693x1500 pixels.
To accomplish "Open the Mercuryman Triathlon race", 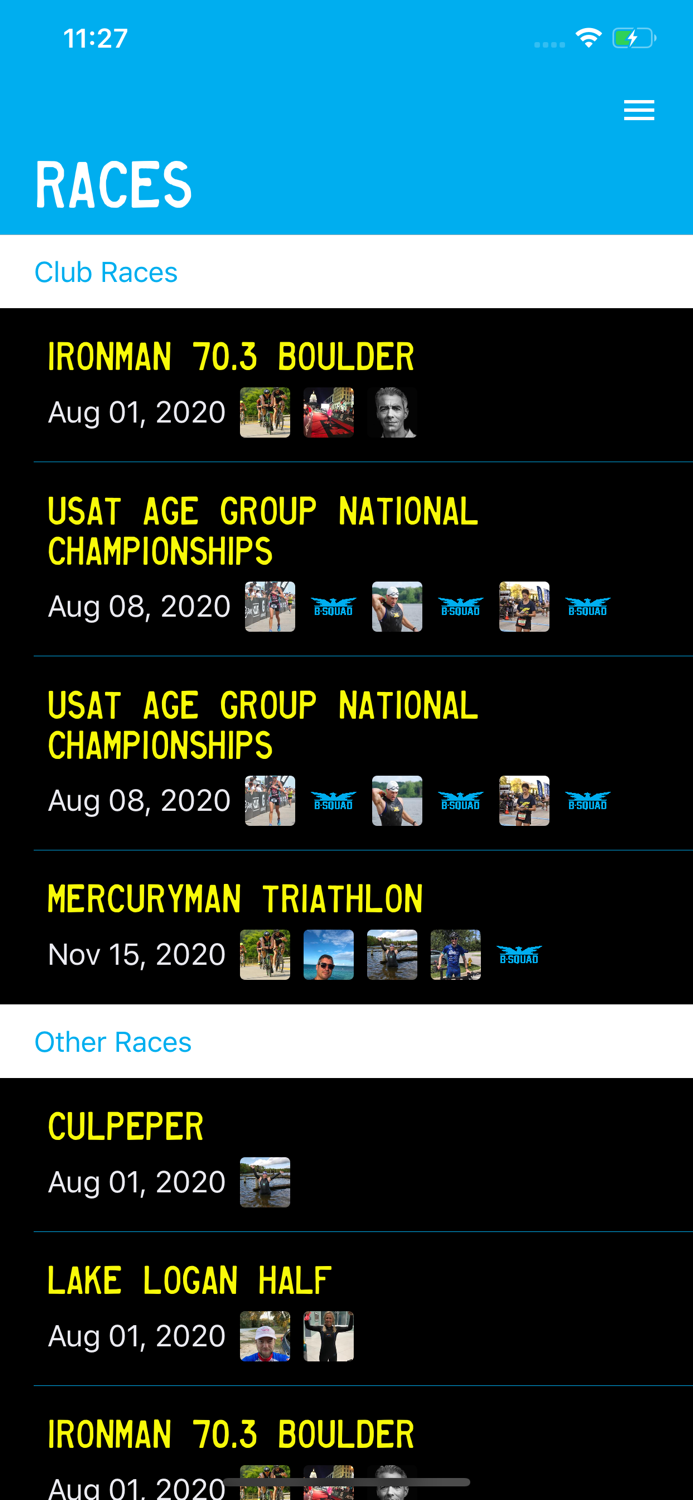I will pyautogui.click(x=235, y=900).
